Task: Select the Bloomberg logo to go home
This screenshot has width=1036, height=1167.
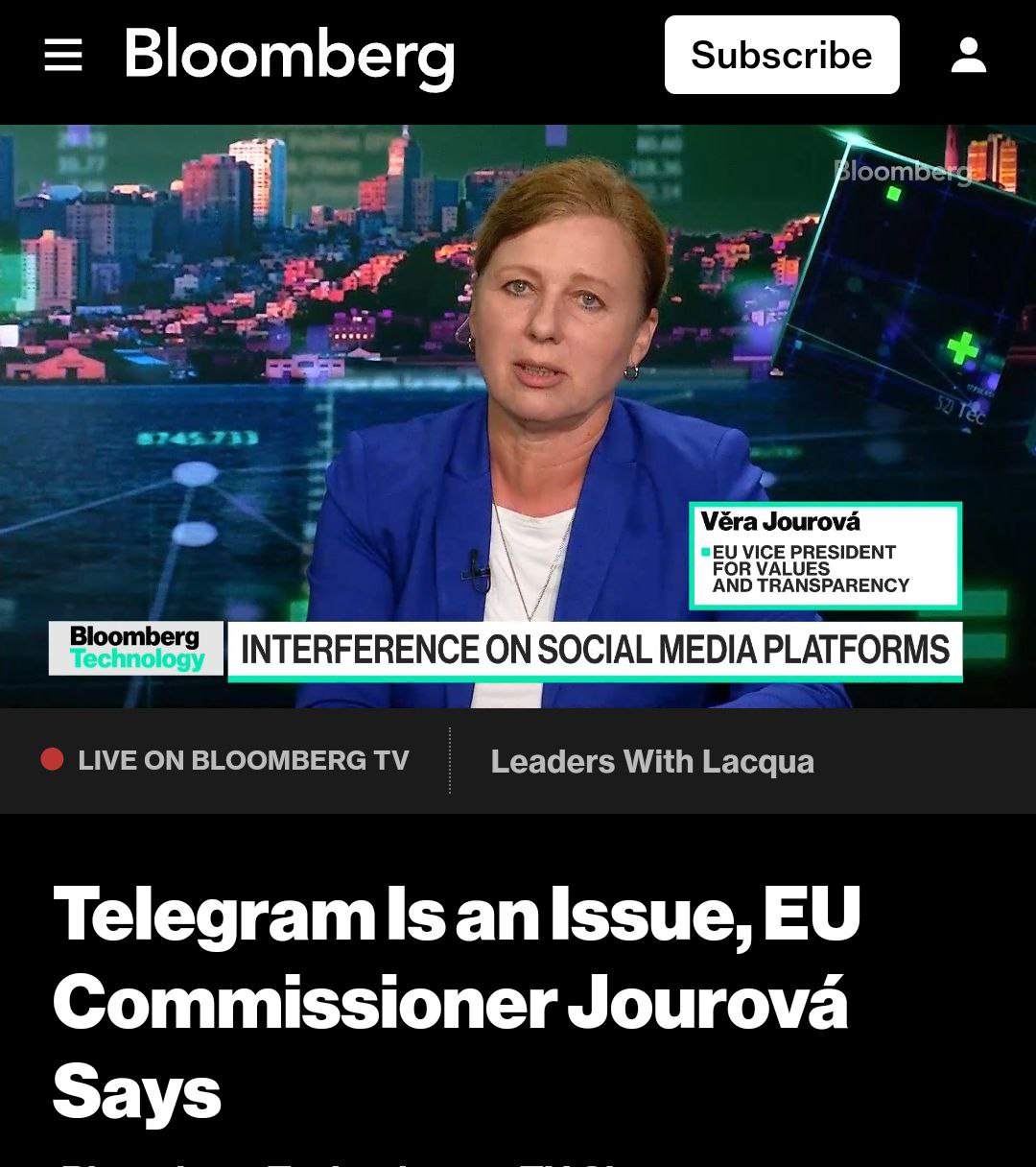Action: pyautogui.click(x=288, y=55)
